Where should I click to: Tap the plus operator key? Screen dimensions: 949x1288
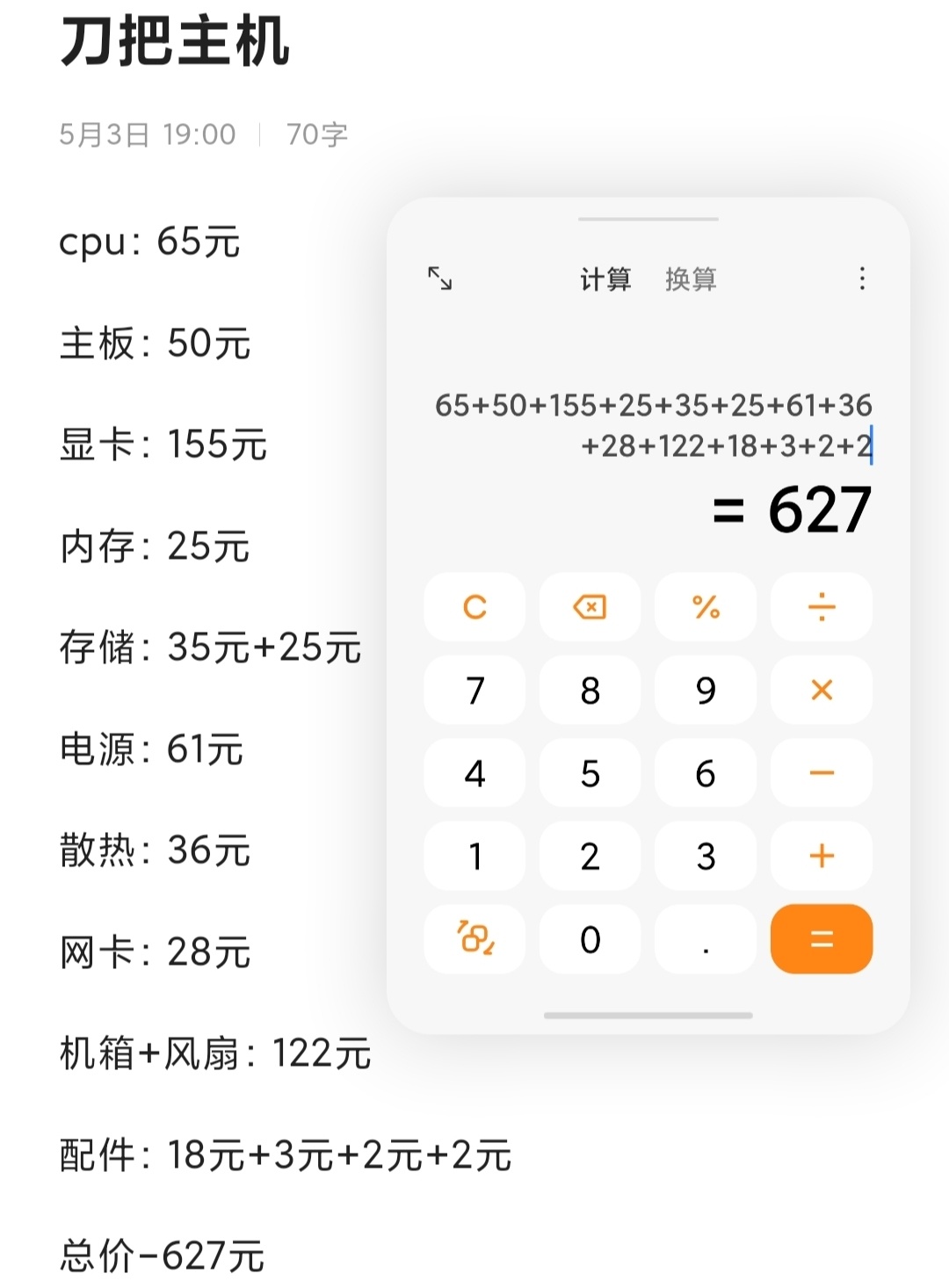[822, 856]
